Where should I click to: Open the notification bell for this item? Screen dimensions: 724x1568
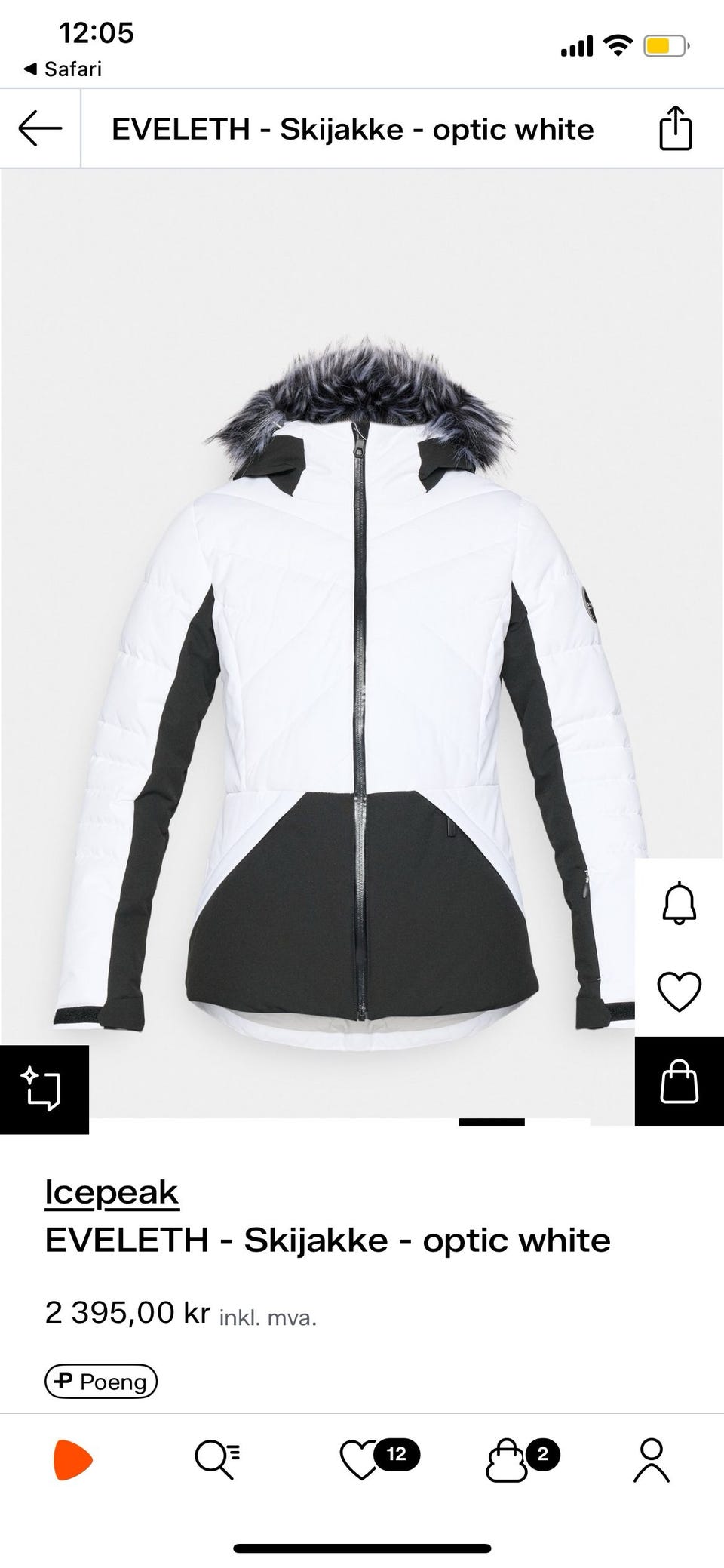tap(680, 902)
